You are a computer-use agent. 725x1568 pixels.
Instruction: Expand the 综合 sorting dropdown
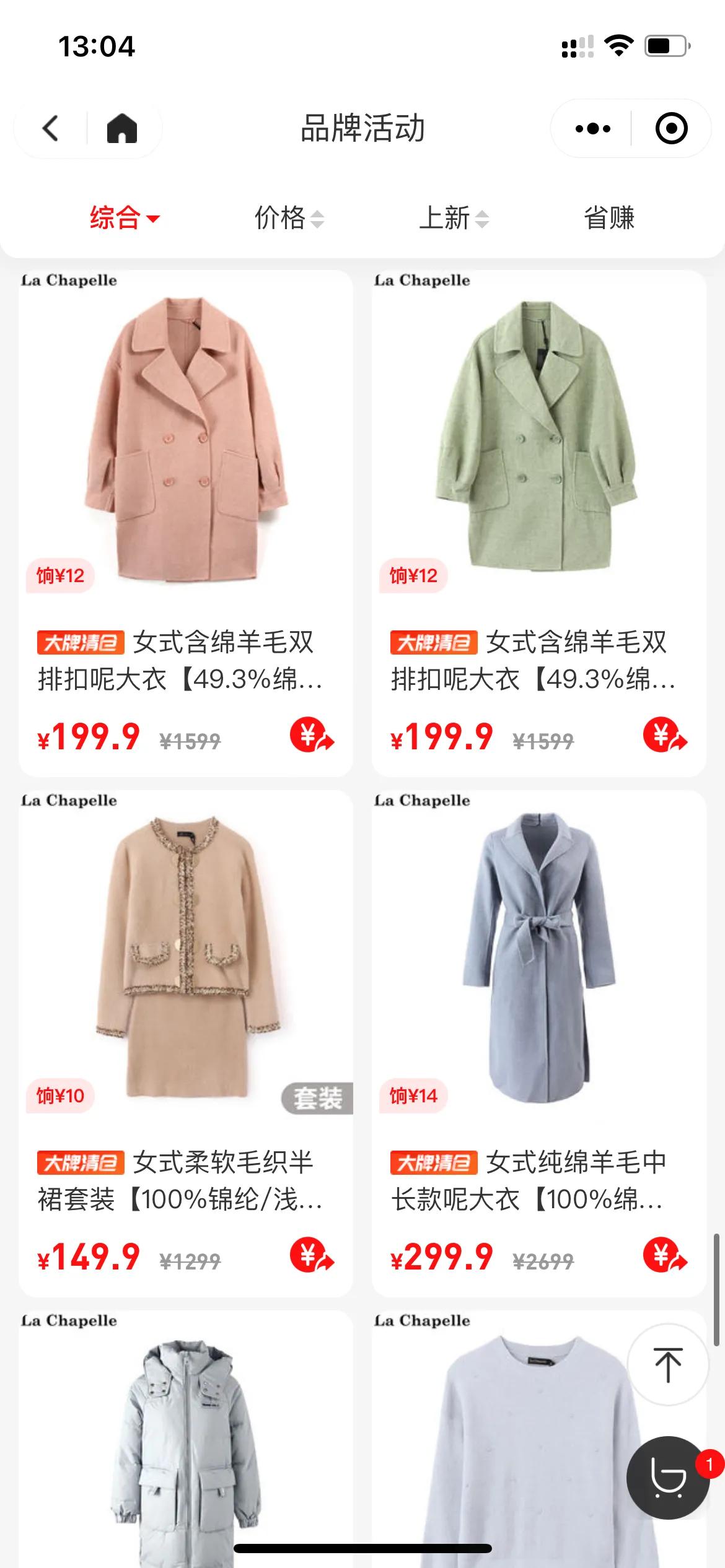(x=123, y=218)
